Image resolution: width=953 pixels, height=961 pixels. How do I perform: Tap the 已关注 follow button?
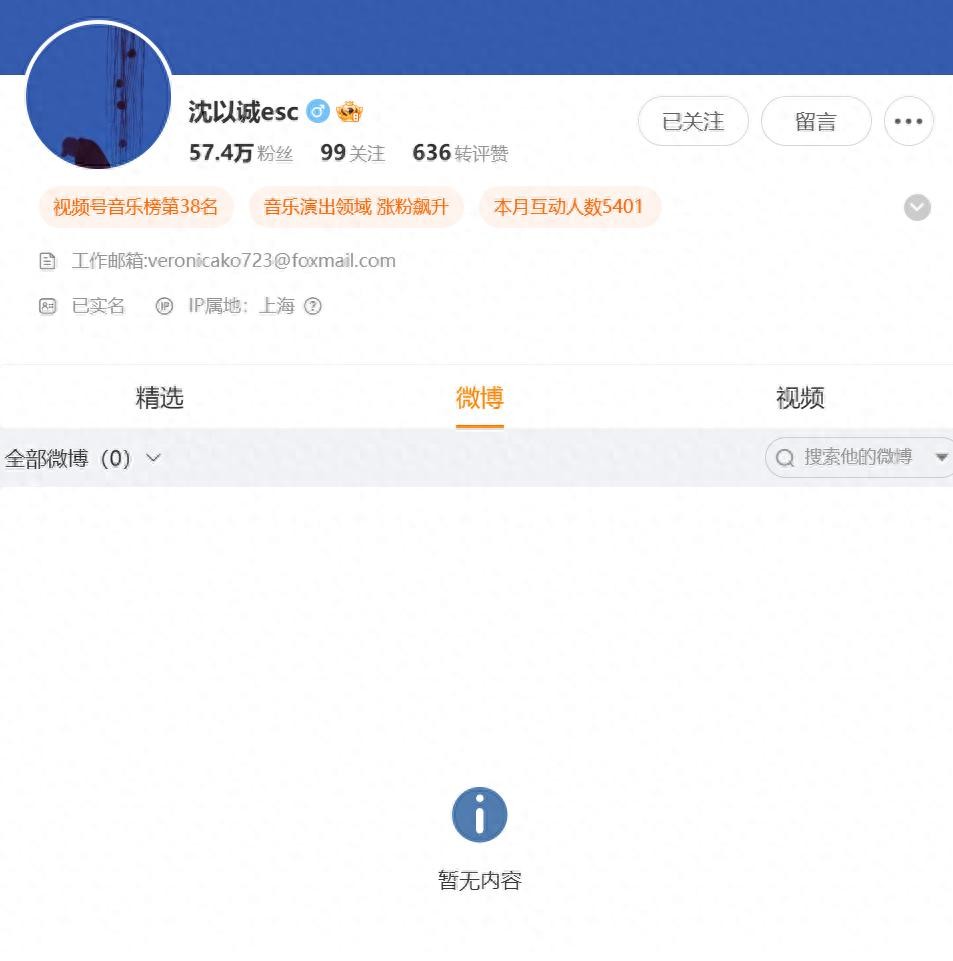coord(692,122)
